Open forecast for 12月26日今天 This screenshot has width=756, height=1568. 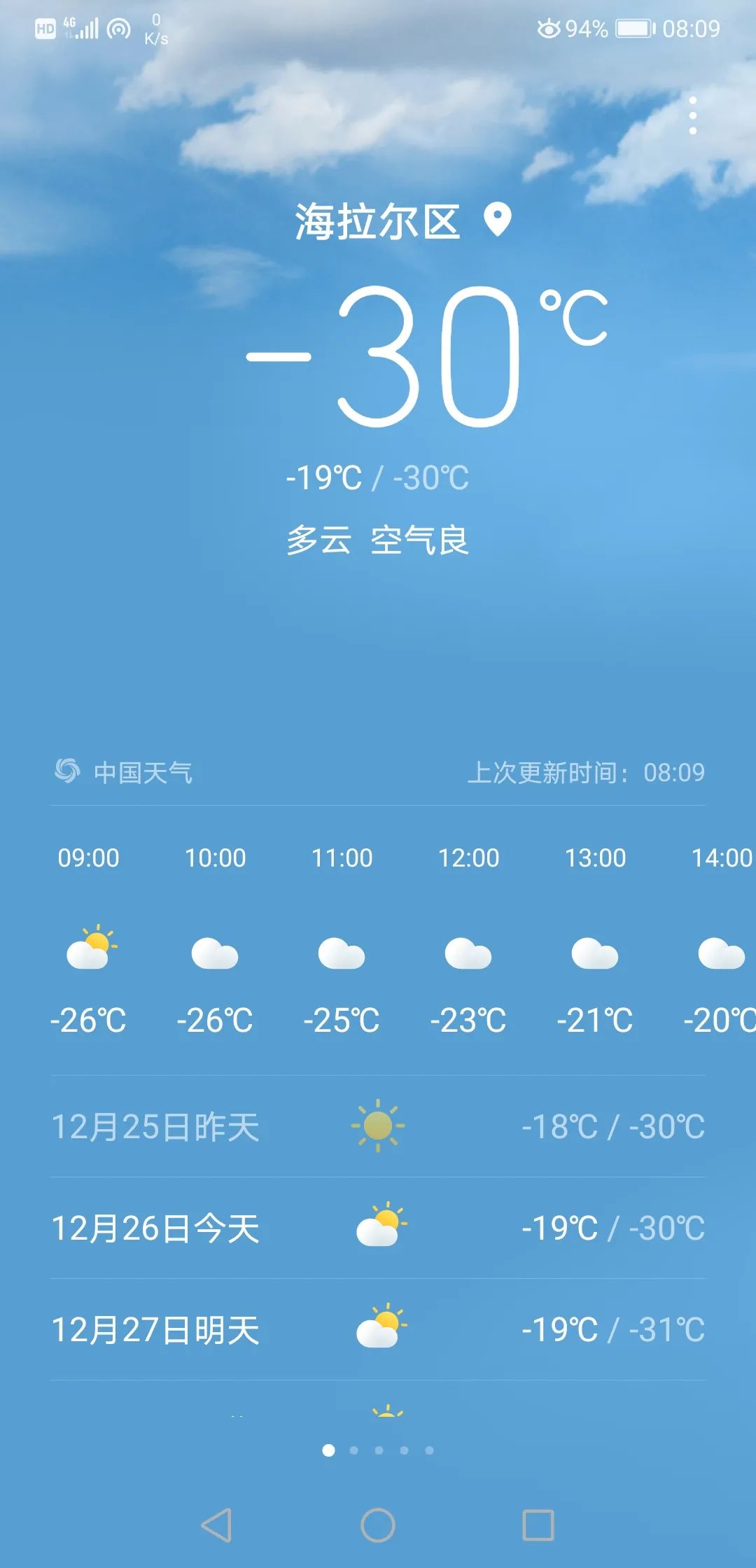378,1228
